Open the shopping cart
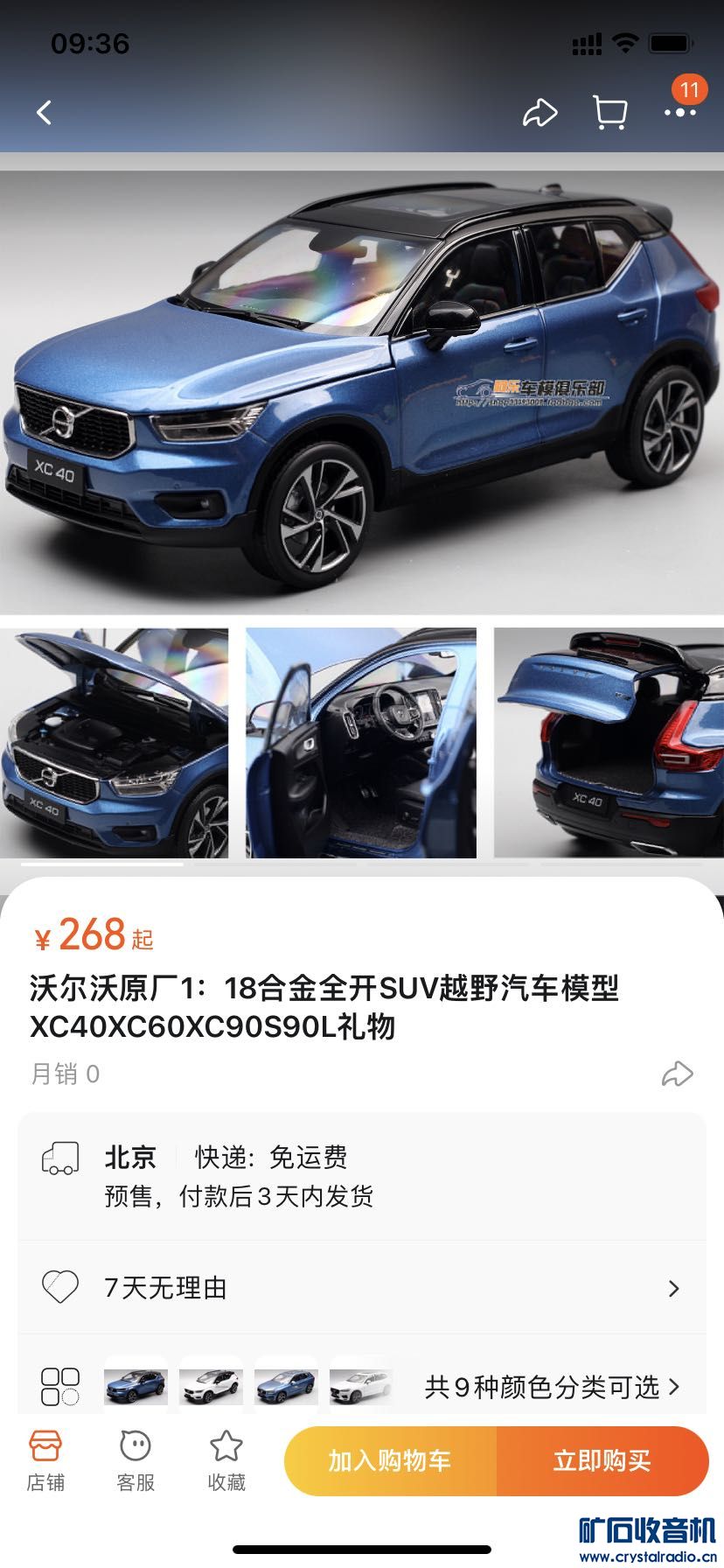 coord(609,112)
